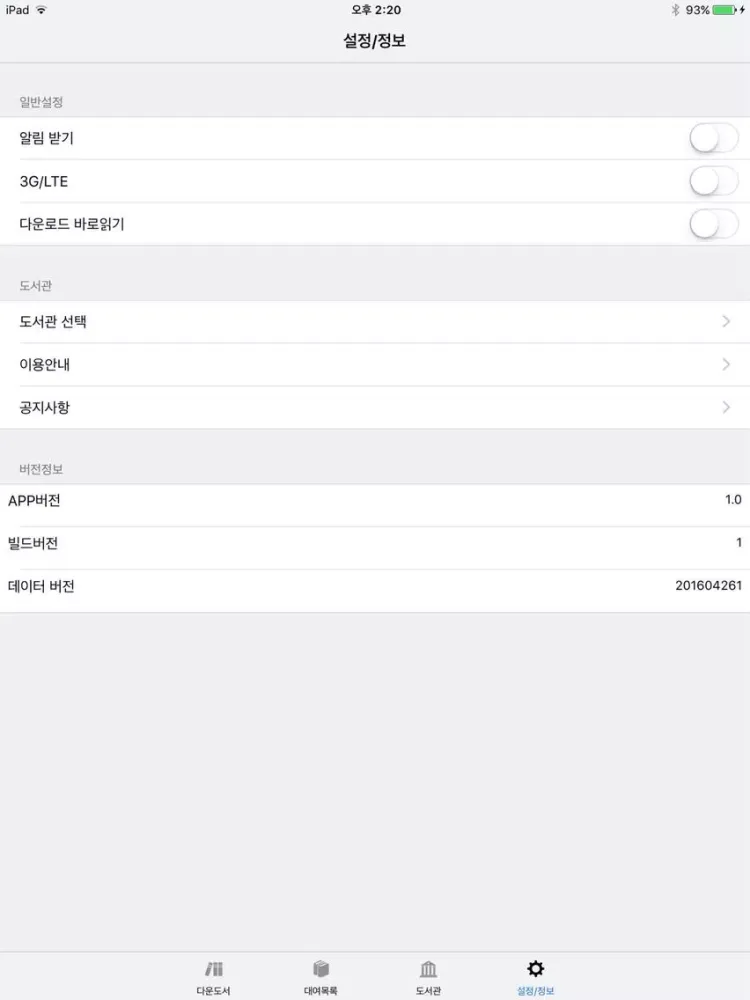
Task: Select the 도서관 tab
Action: 428,977
